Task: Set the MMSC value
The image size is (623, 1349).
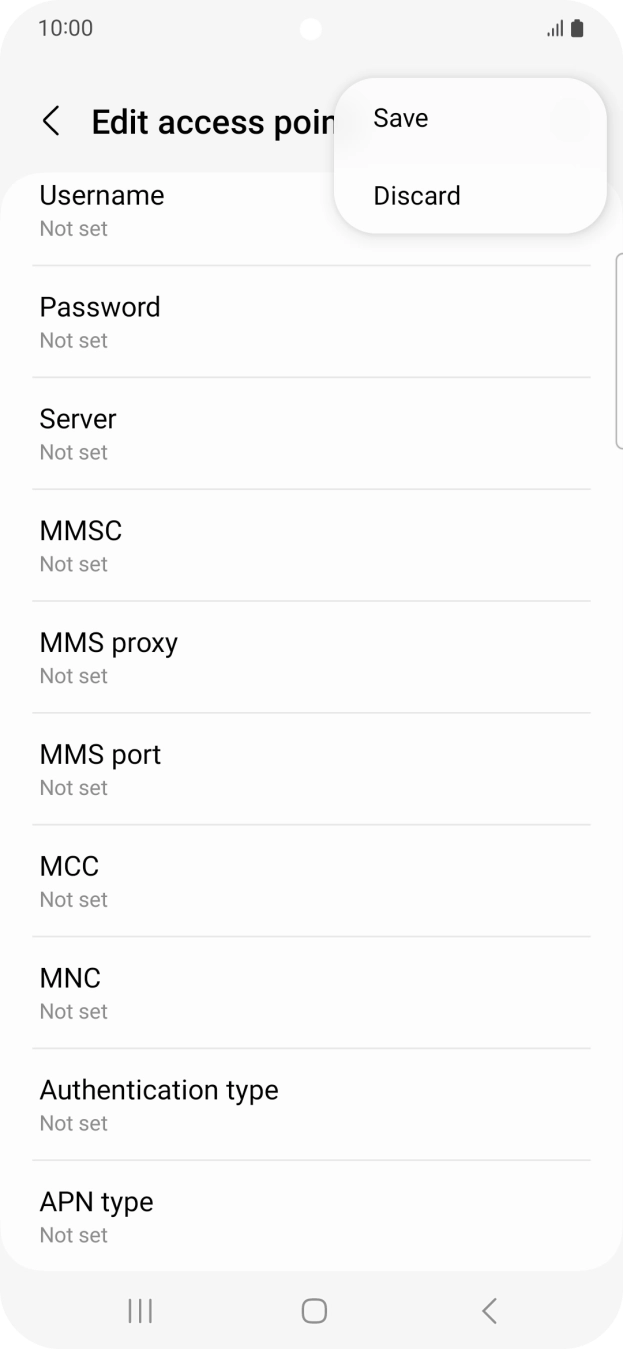Action: (310, 546)
